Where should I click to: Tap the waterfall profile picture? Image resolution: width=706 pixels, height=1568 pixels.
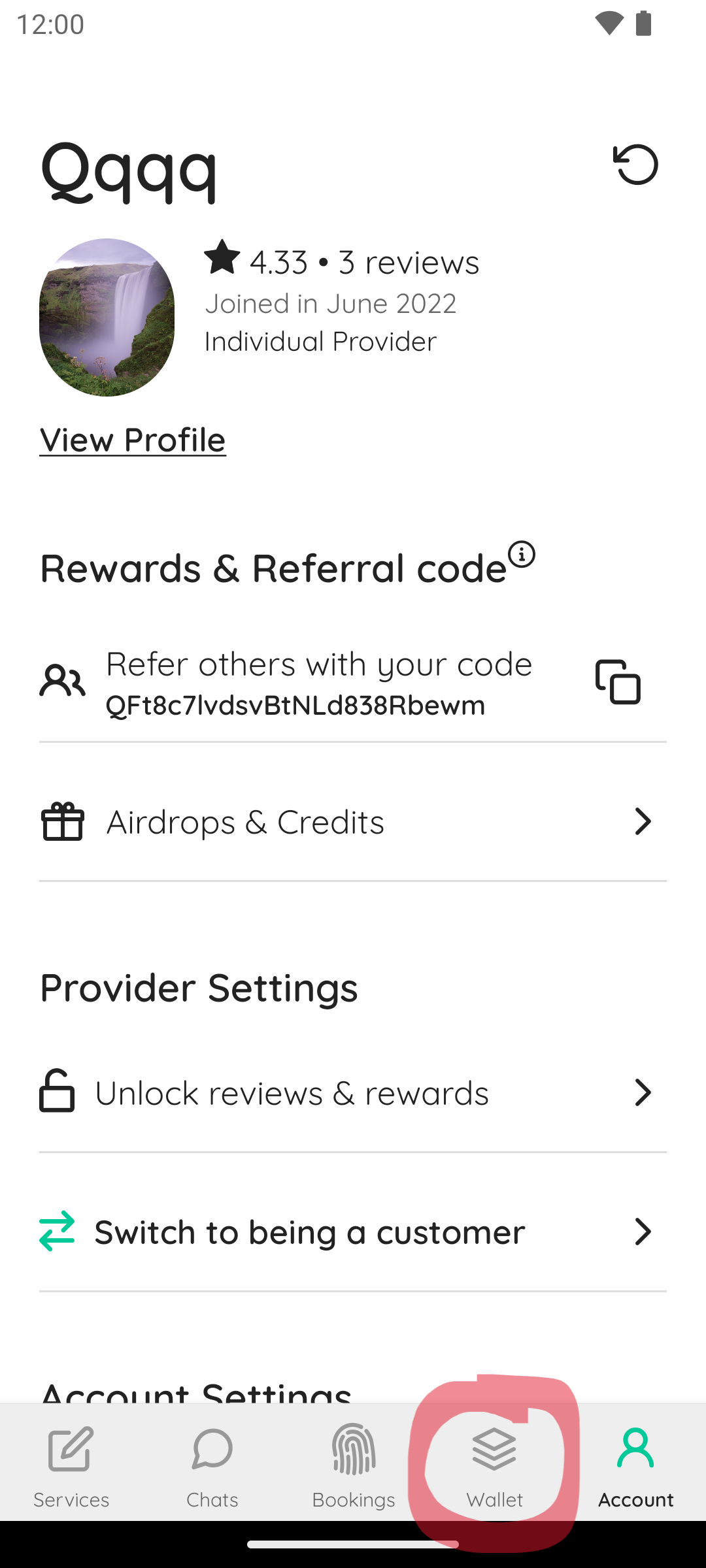tap(107, 318)
